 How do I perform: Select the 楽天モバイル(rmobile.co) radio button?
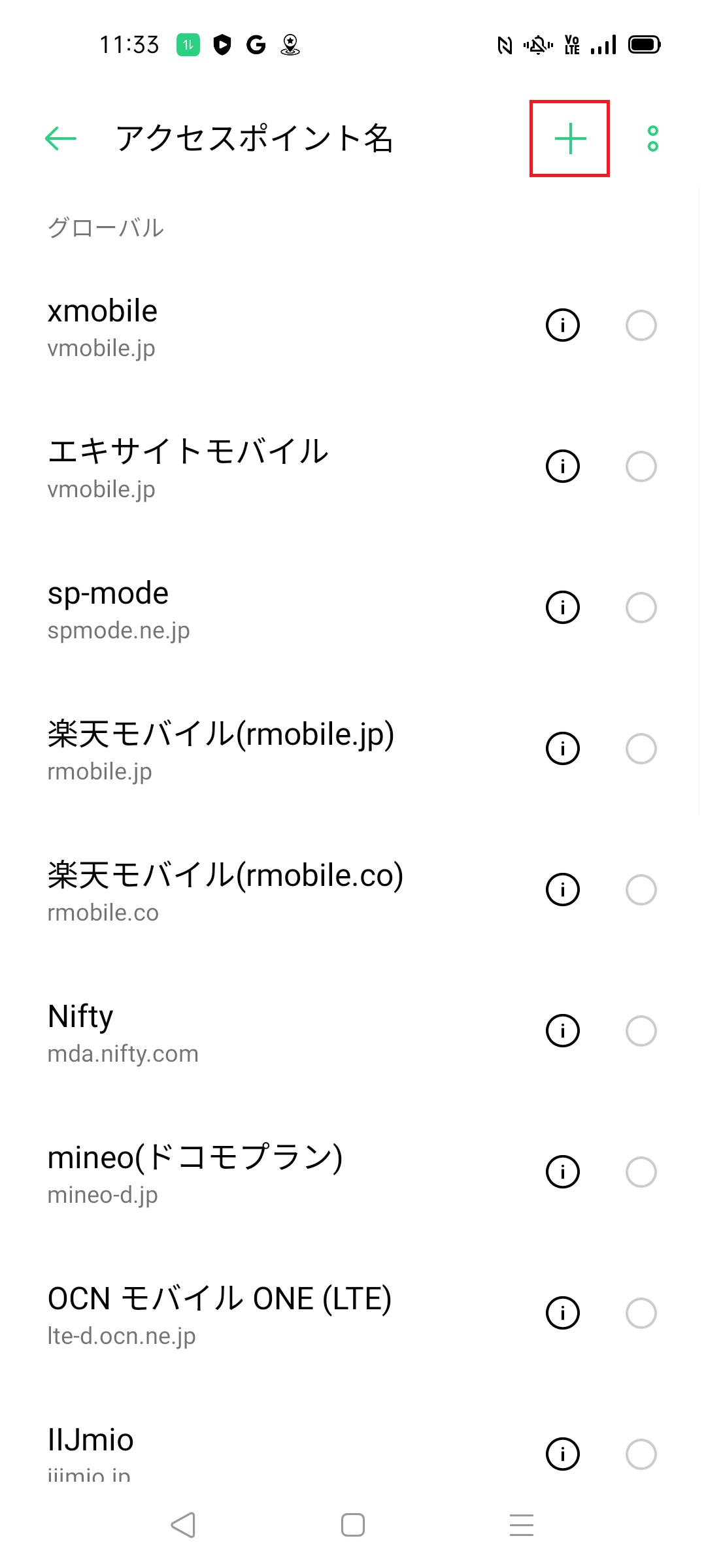[x=641, y=889]
